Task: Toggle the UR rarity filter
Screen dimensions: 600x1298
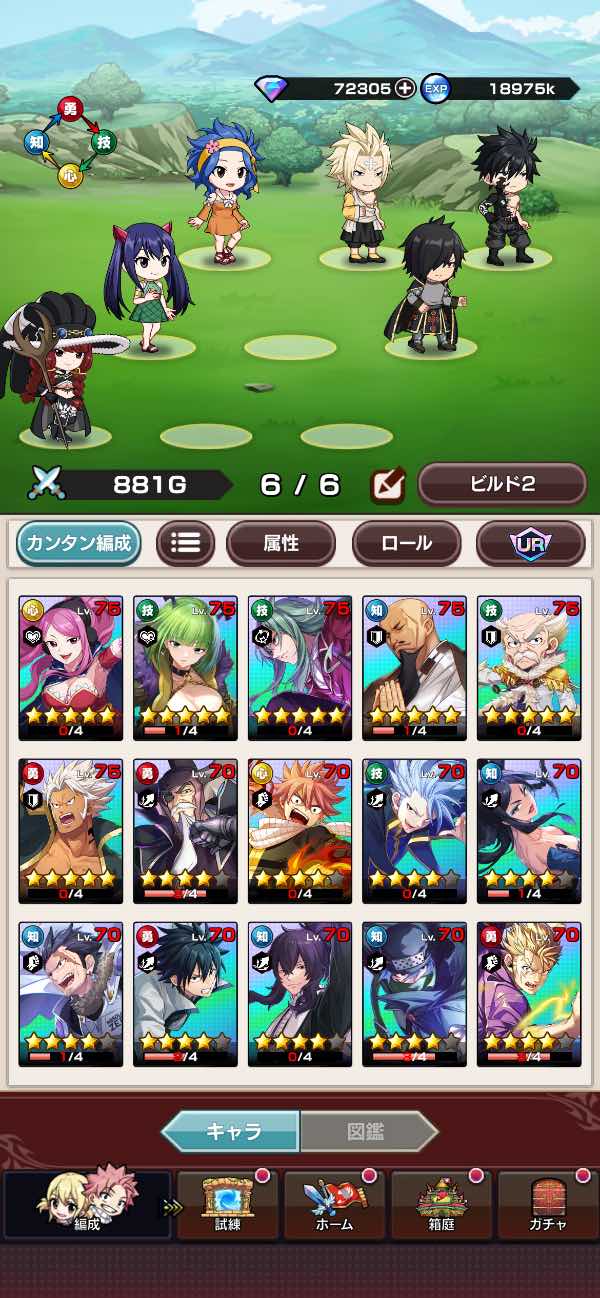Action: (530, 544)
